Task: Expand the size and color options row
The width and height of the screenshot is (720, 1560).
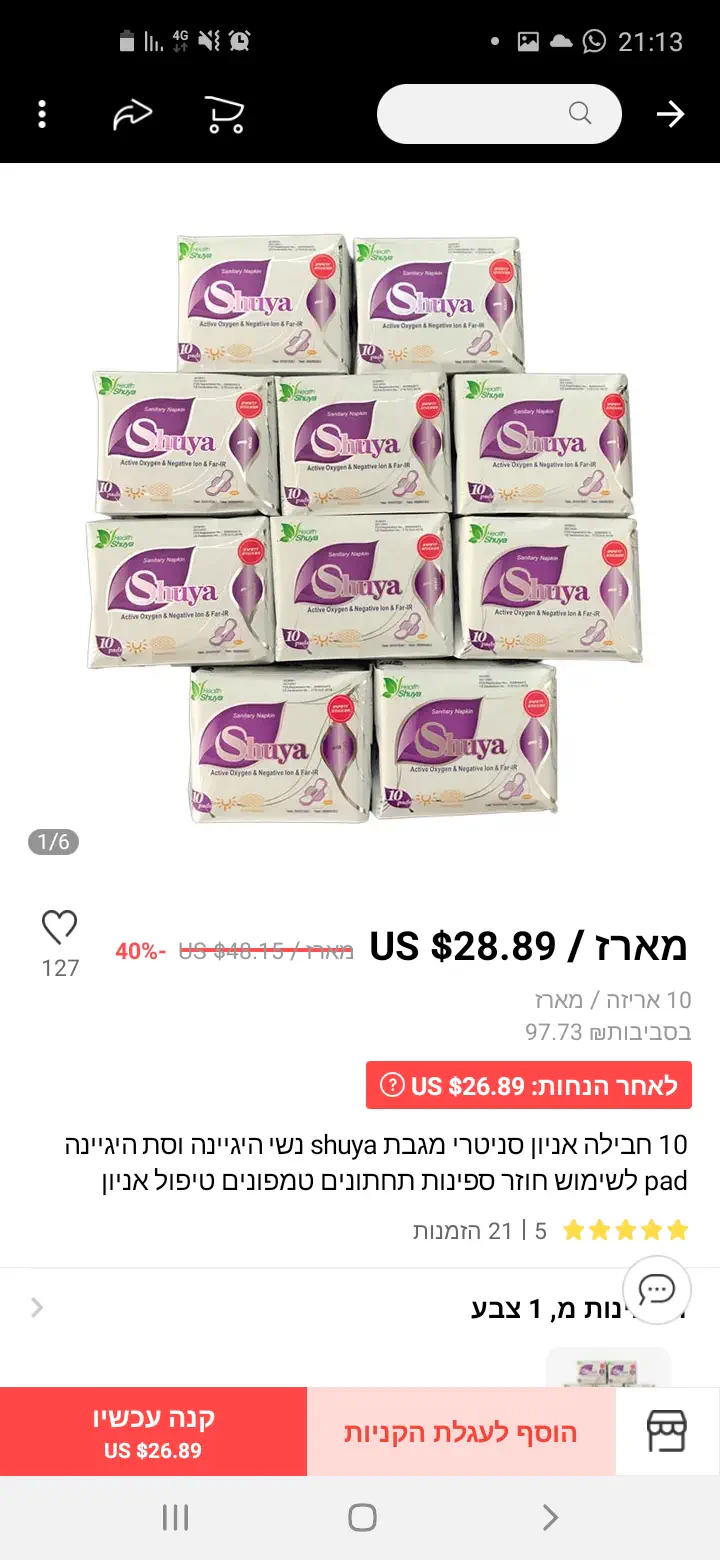Action: point(360,1308)
